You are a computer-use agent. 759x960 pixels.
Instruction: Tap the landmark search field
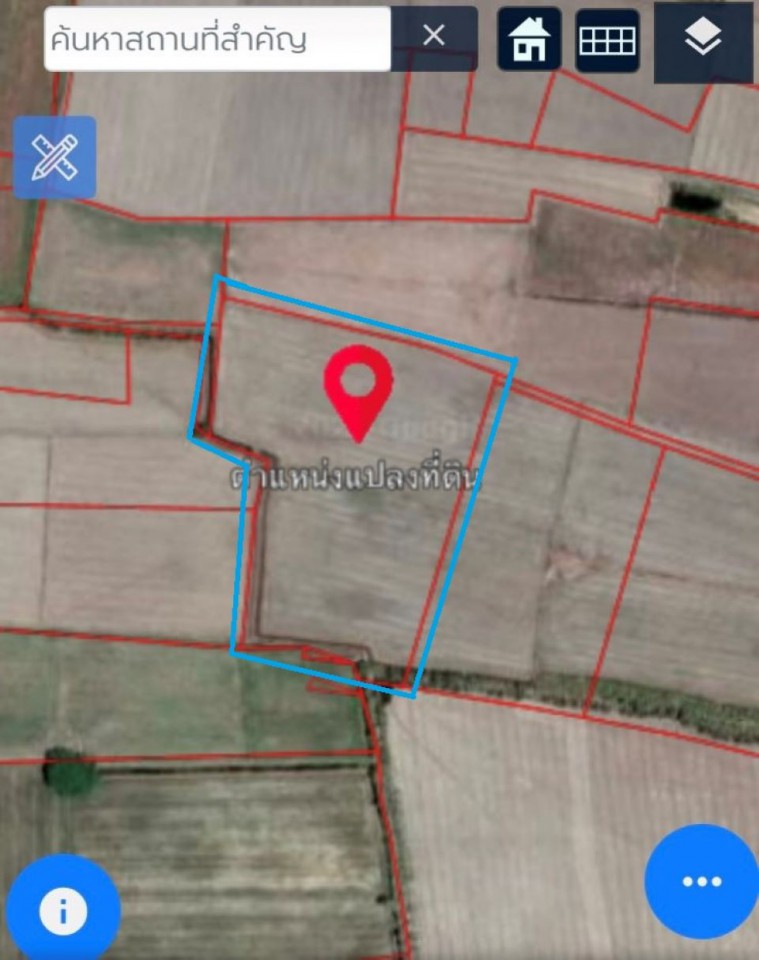tap(215, 40)
